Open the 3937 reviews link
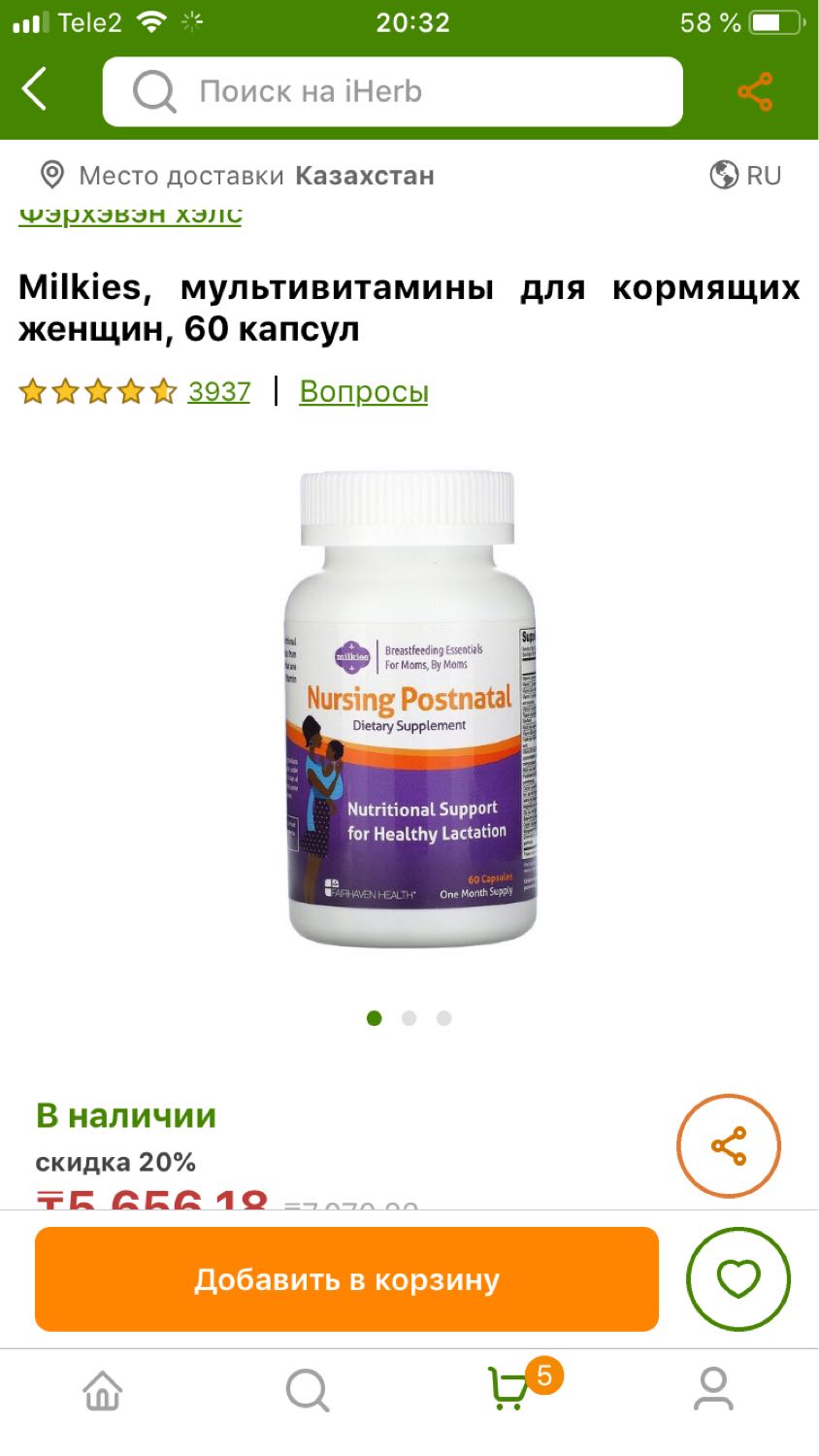 pos(218,391)
